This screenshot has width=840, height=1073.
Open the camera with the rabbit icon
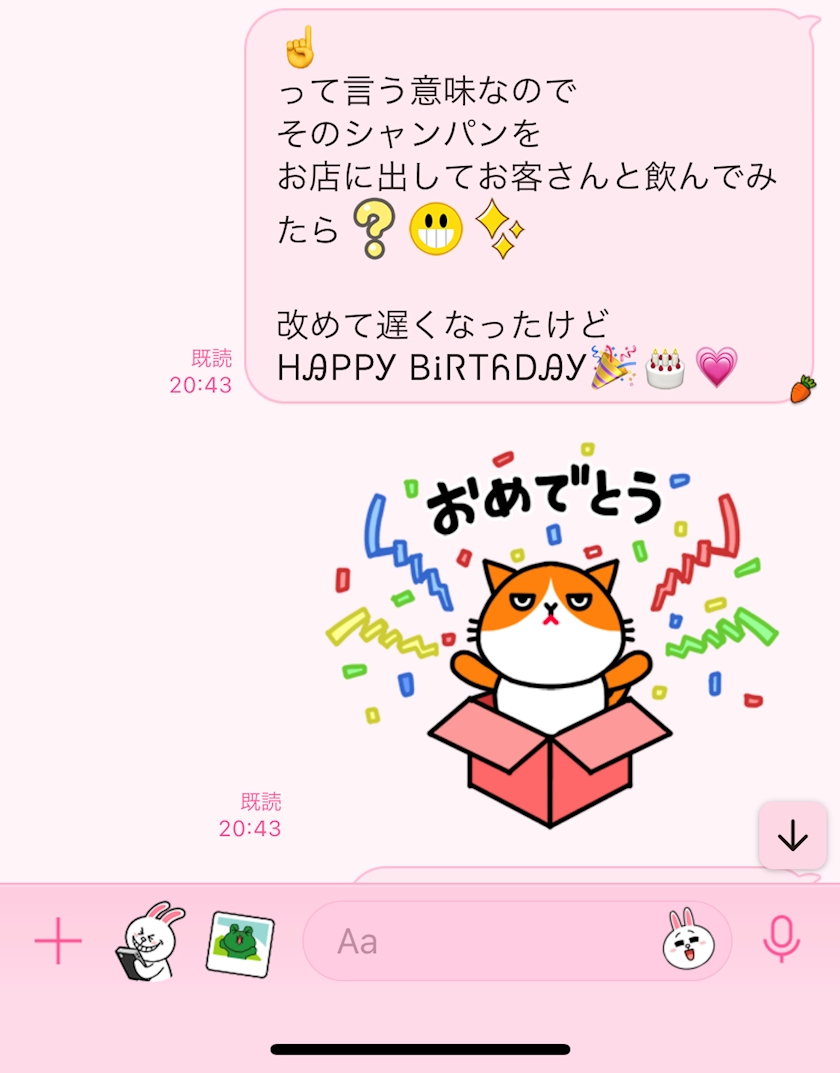click(x=148, y=941)
